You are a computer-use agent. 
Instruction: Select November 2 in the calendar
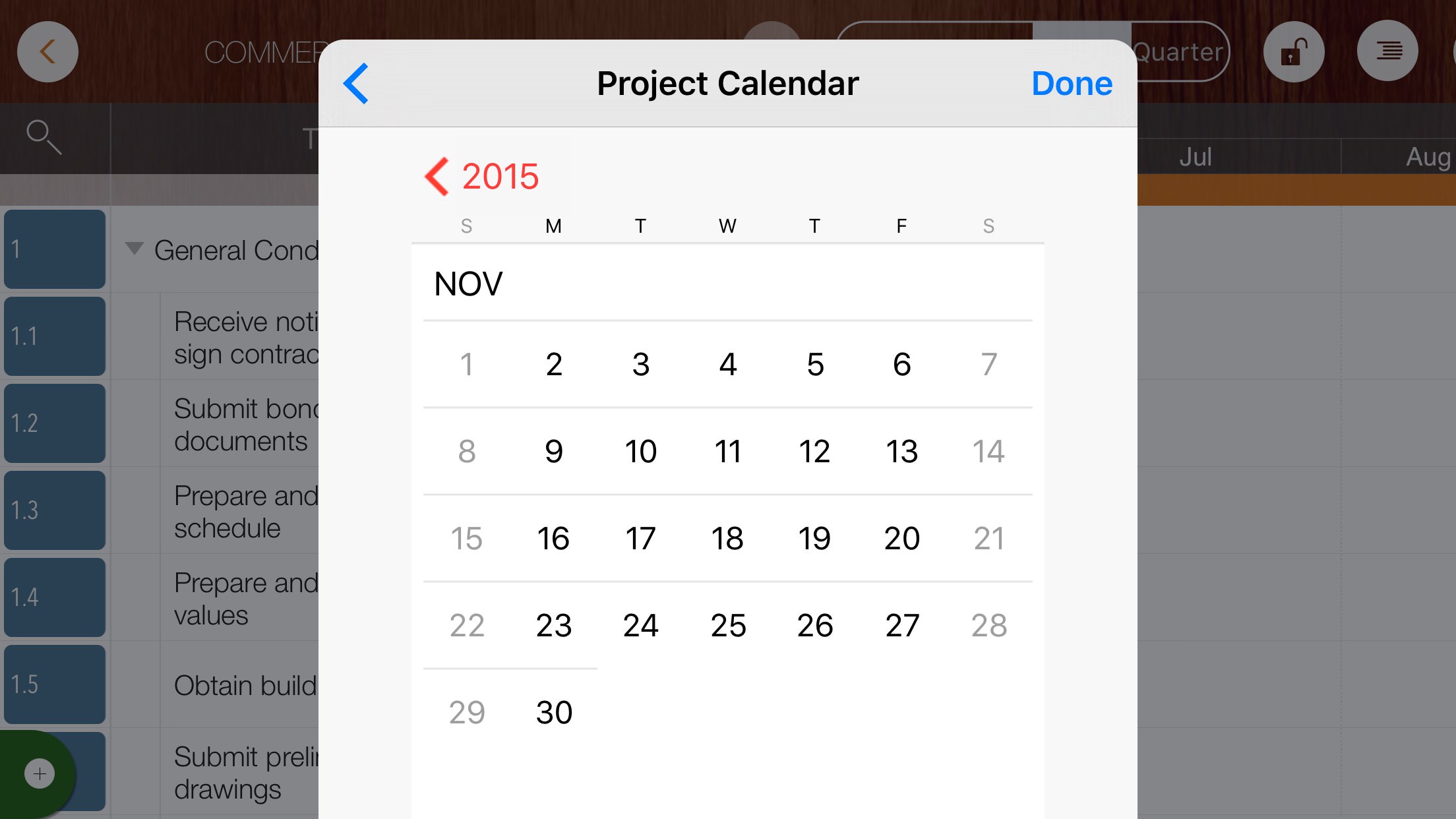[x=554, y=365]
